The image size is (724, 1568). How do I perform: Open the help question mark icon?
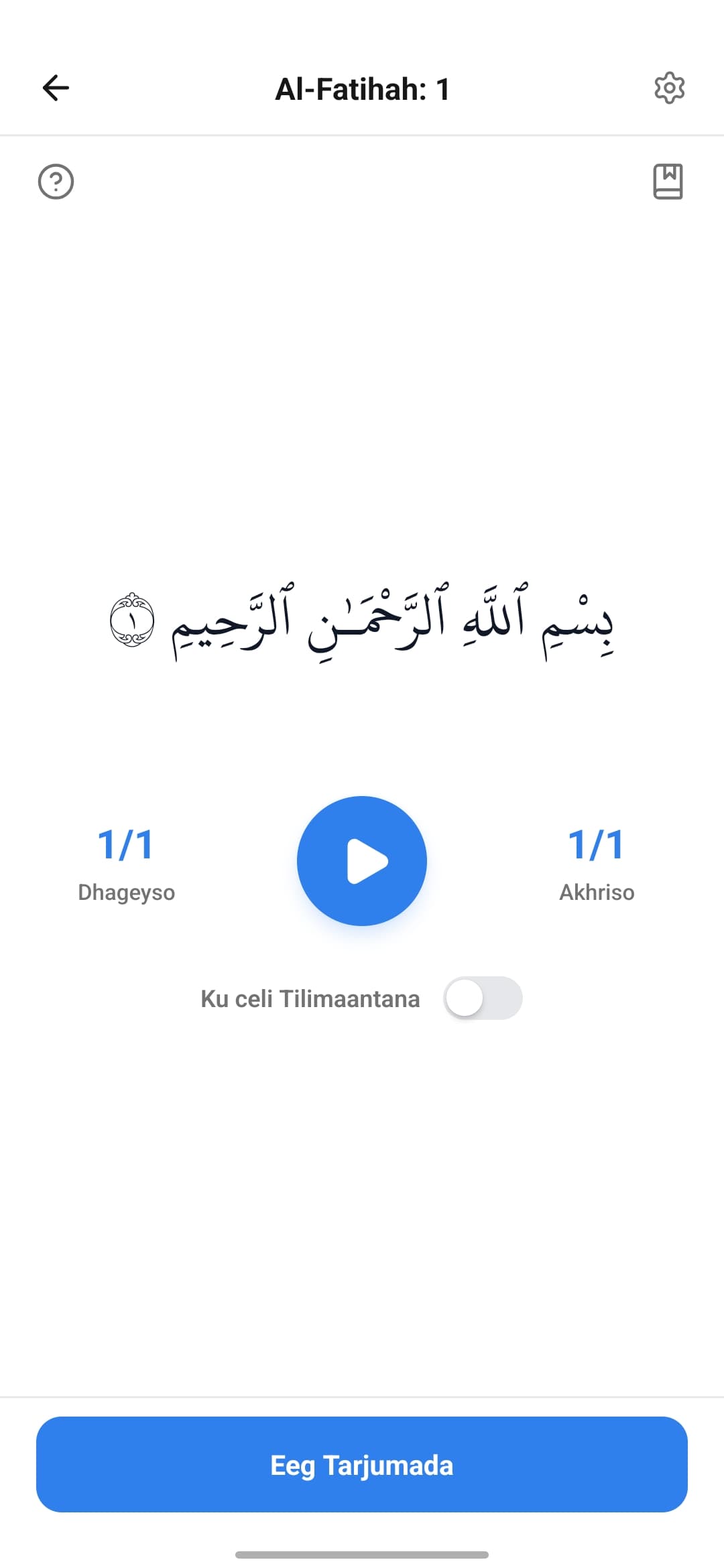[56, 182]
